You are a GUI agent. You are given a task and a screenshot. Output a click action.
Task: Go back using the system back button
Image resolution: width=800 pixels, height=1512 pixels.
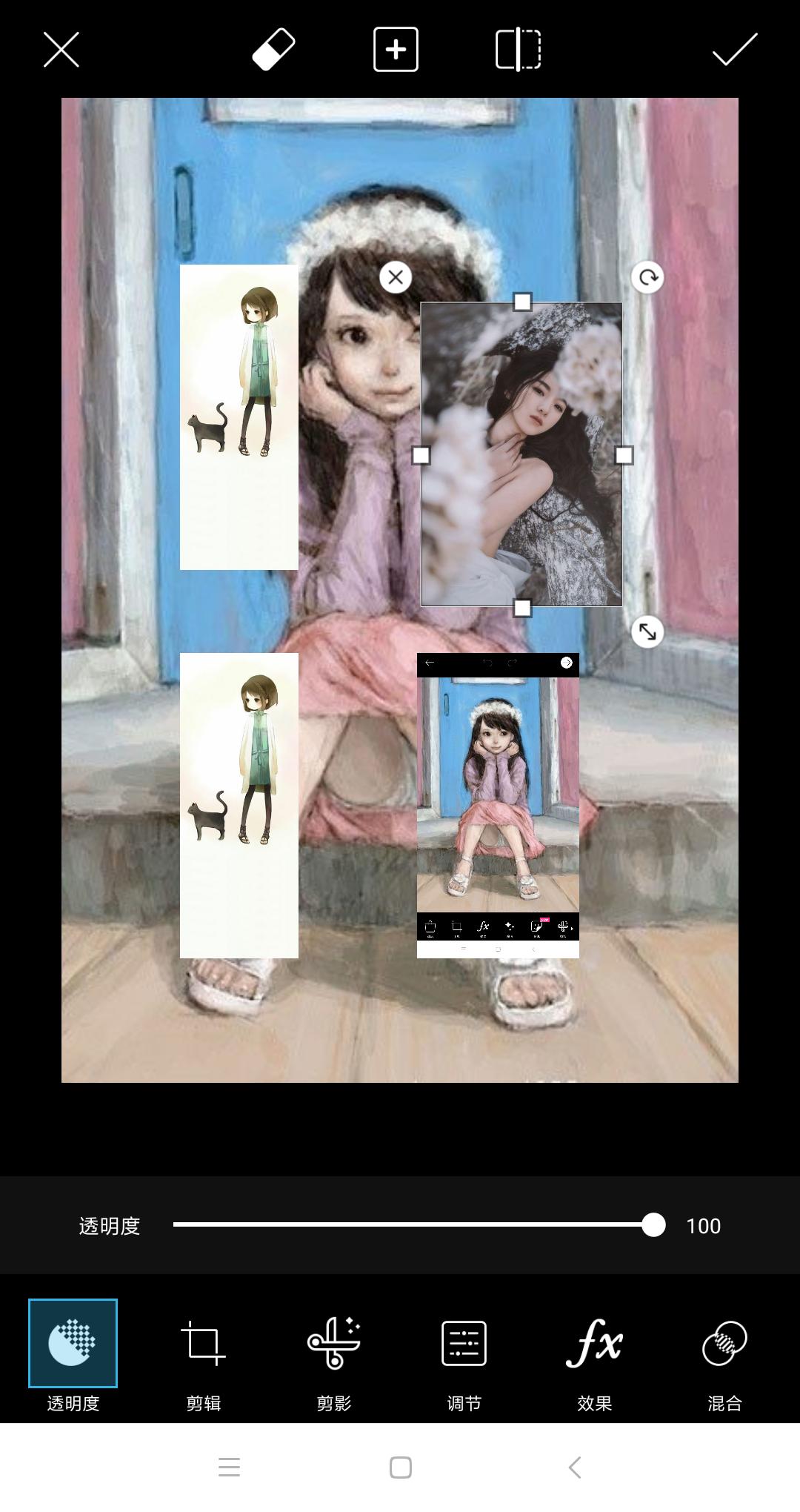point(574,1468)
